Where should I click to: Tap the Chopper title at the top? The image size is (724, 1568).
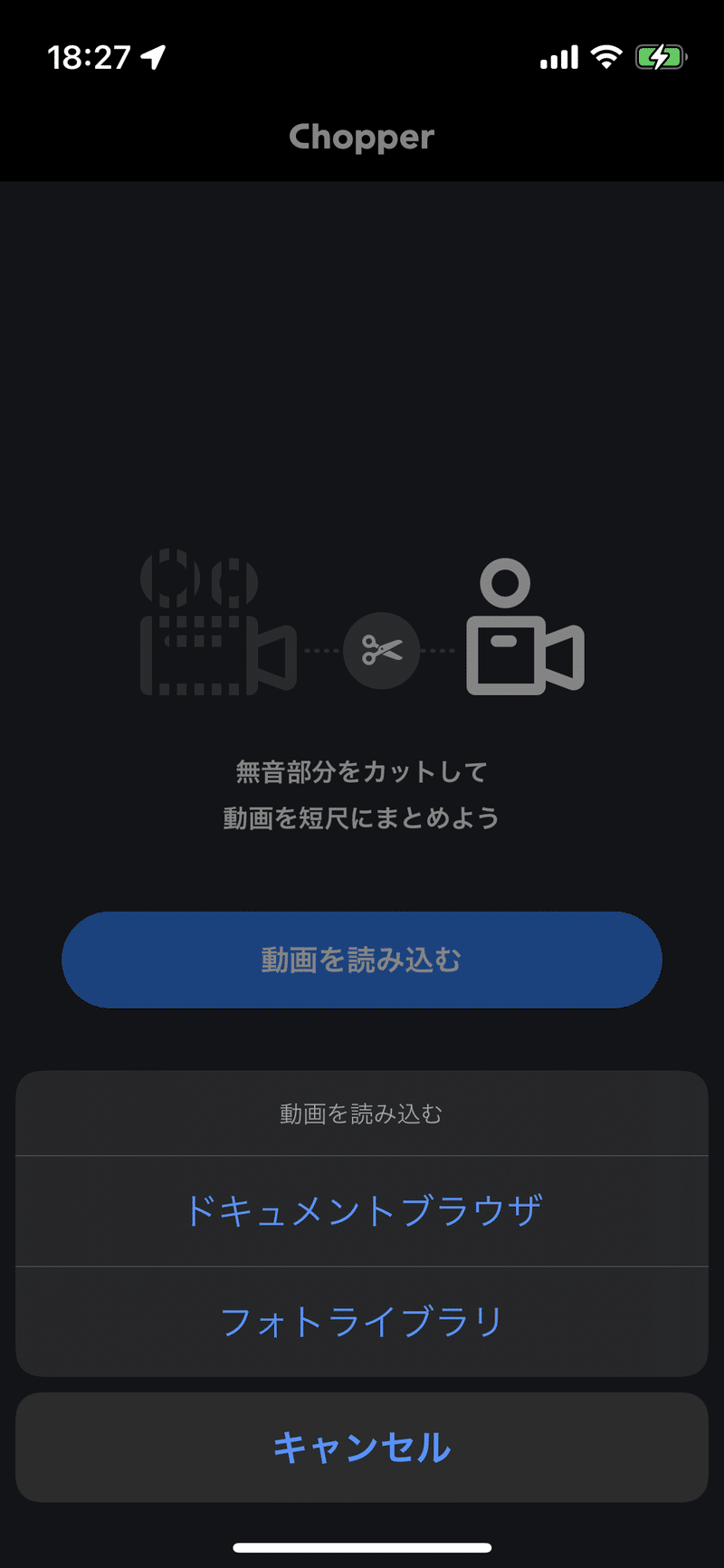tap(361, 137)
